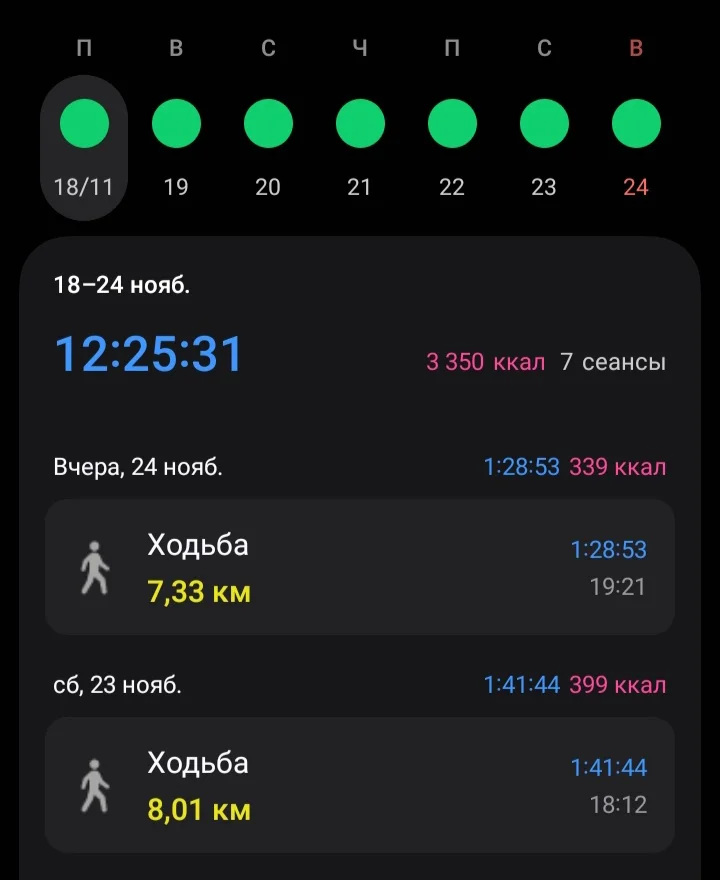Switch to the В weekday column

tap(176, 45)
